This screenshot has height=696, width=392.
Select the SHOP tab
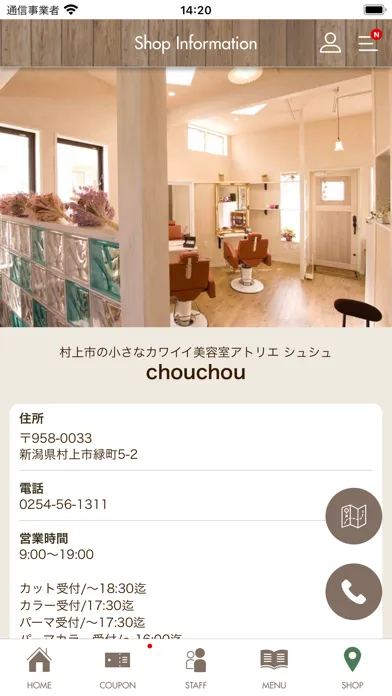pos(352,668)
